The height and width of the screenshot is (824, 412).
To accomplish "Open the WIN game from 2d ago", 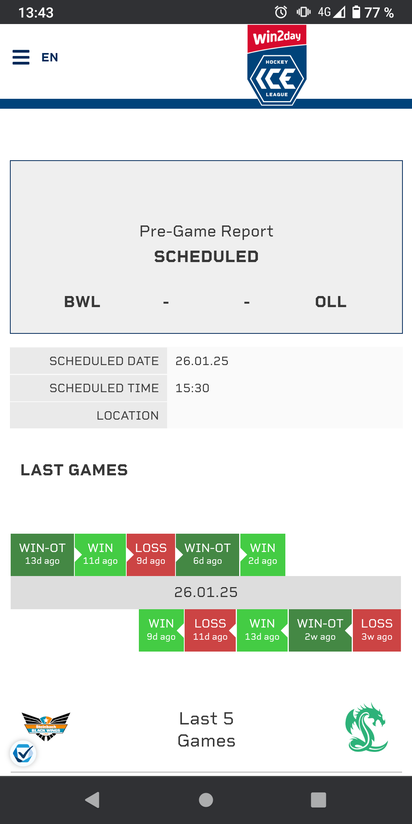I will tap(263, 554).
